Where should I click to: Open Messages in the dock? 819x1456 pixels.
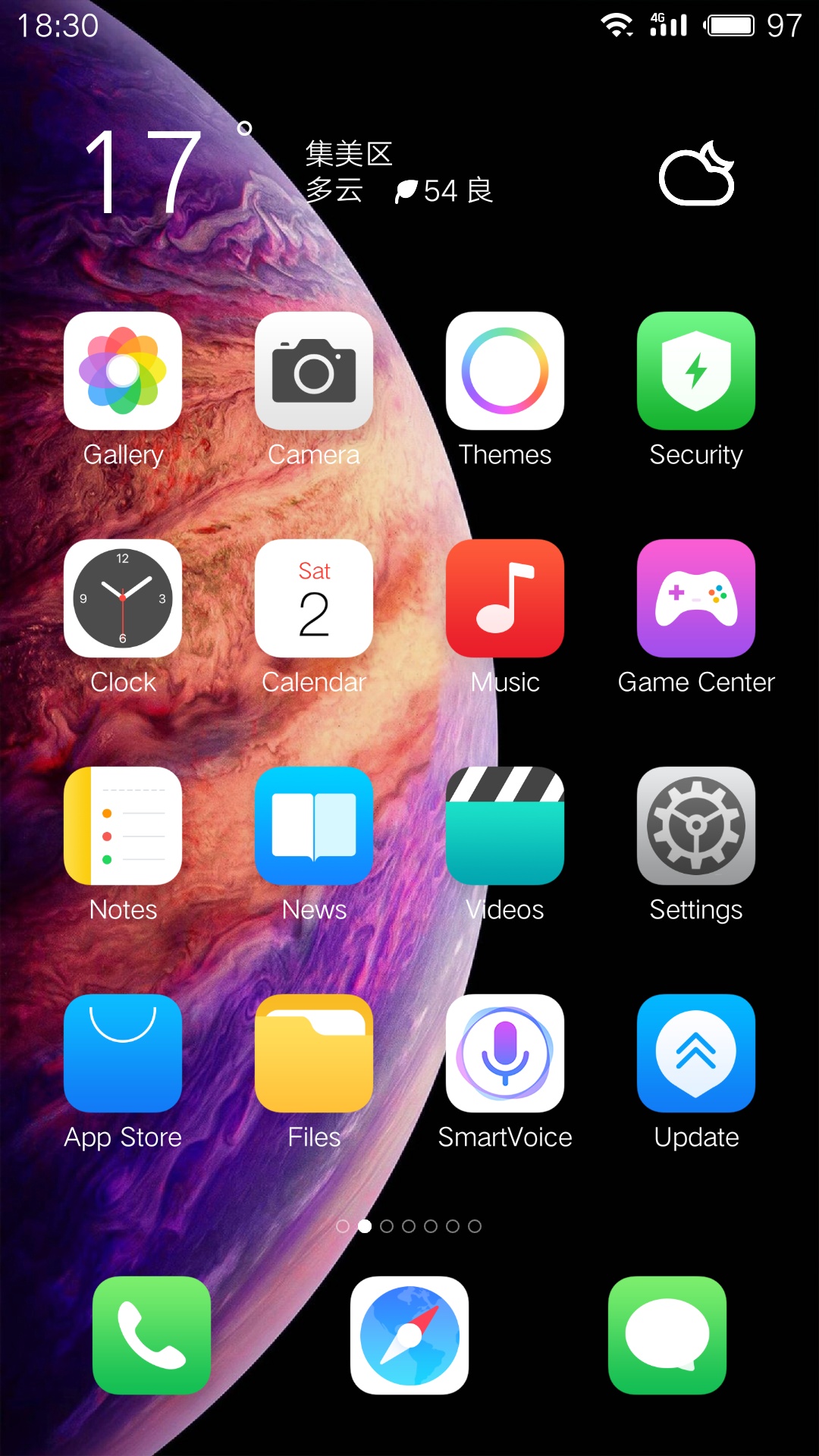[667, 1335]
